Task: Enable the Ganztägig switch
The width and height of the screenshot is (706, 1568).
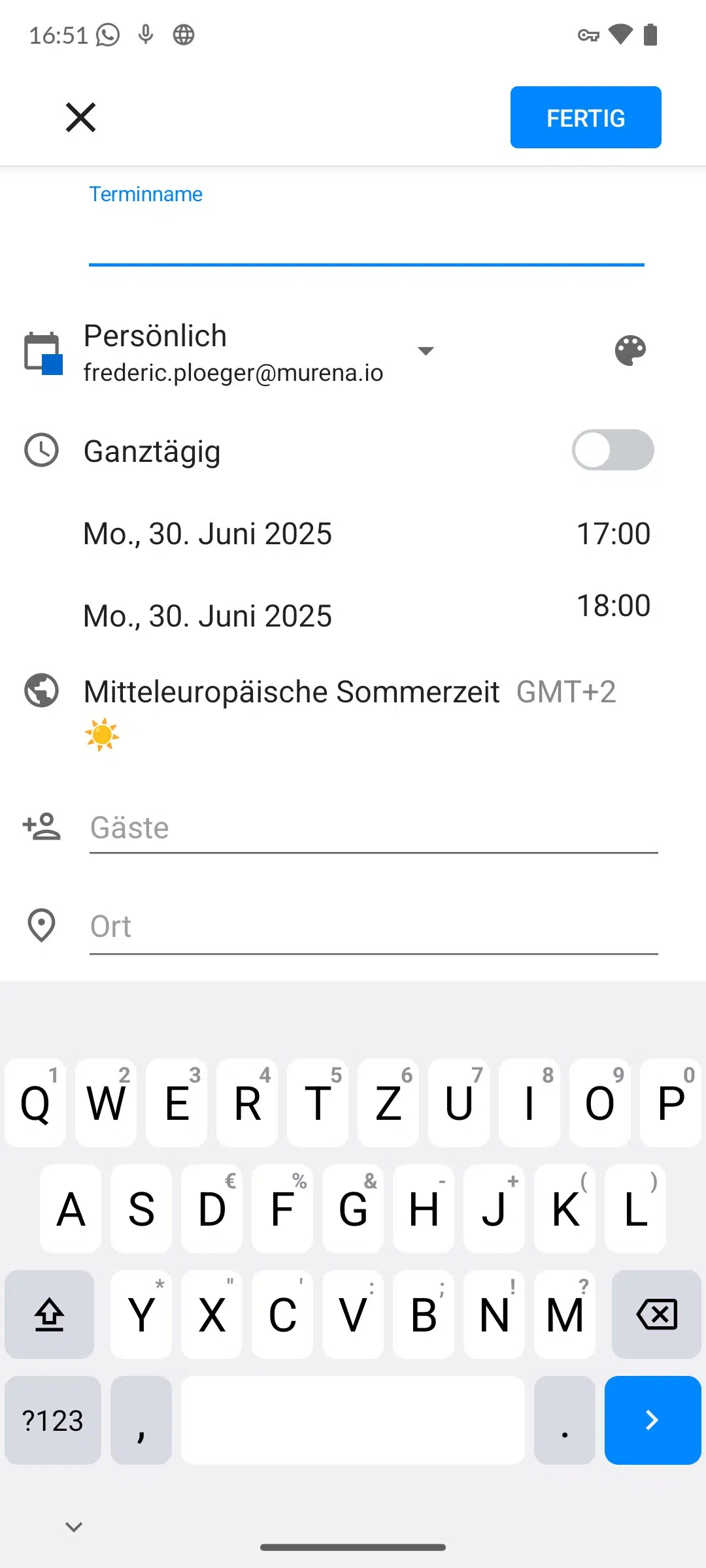Action: tap(613, 450)
